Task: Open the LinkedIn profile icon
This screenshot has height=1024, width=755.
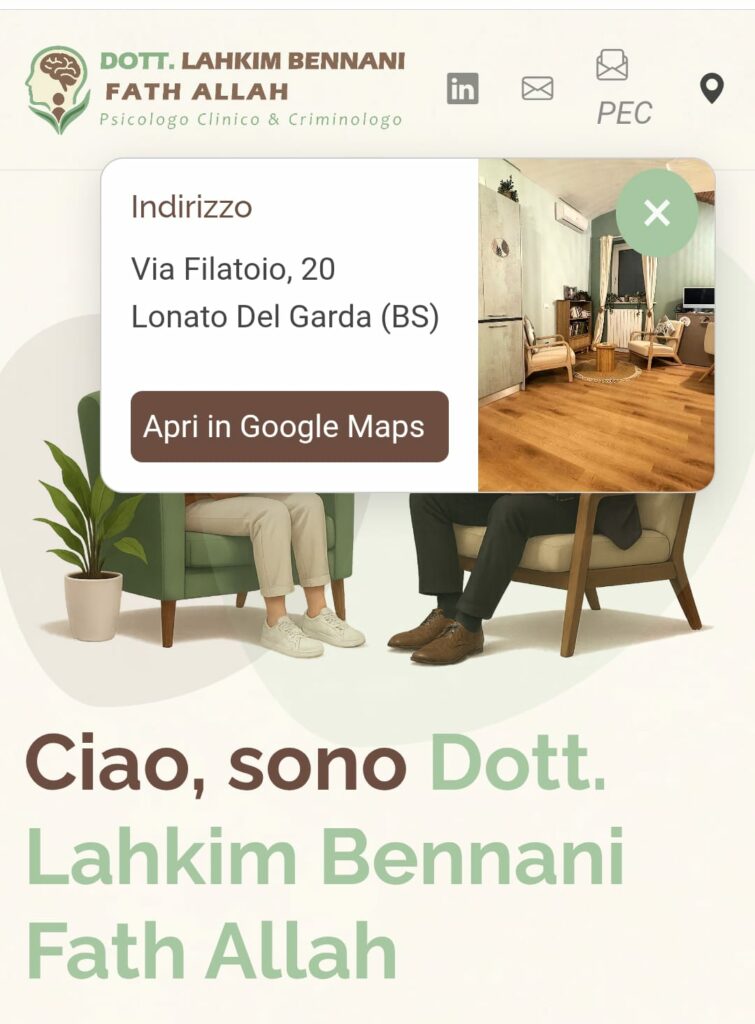Action: pyautogui.click(x=462, y=88)
